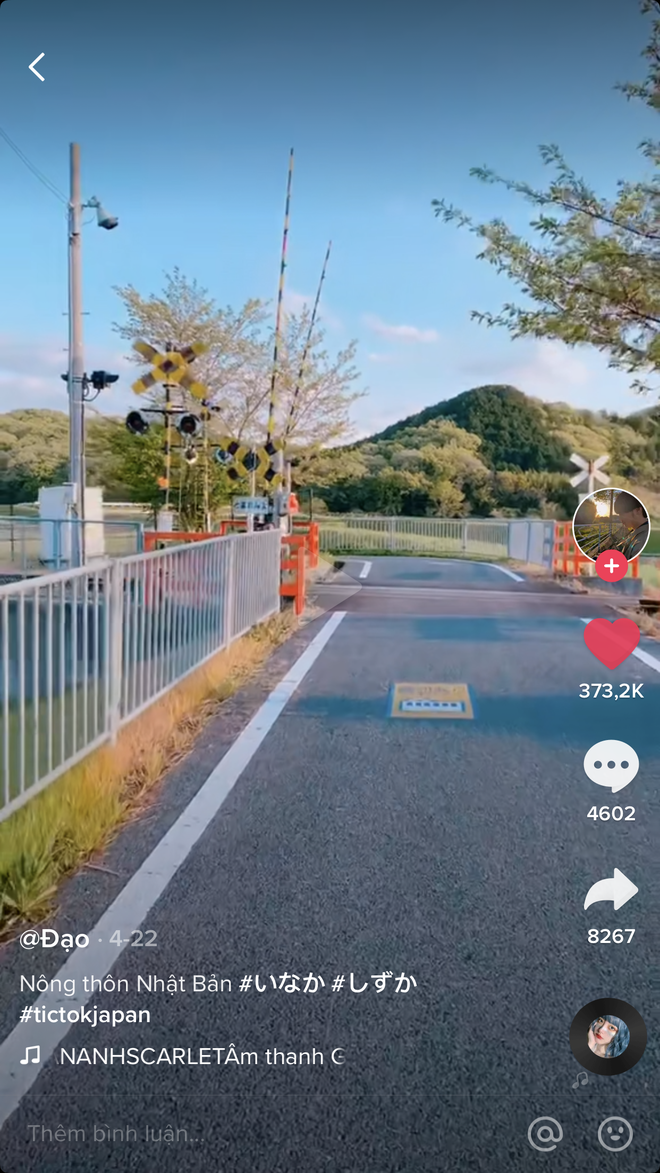Open the #tictokjapan hashtag
Image resolution: width=660 pixels, height=1173 pixels.
click(x=85, y=1015)
